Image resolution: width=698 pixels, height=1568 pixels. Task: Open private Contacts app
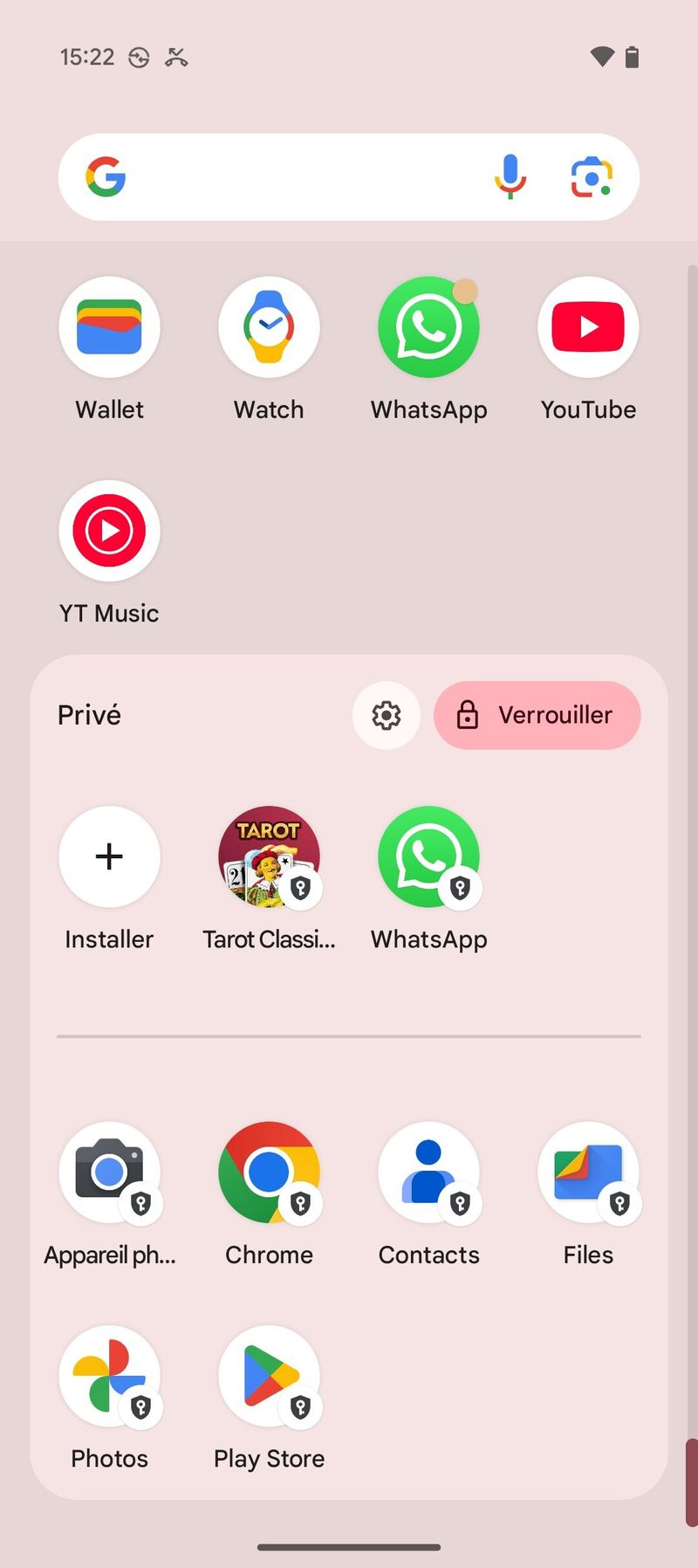[428, 1173]
